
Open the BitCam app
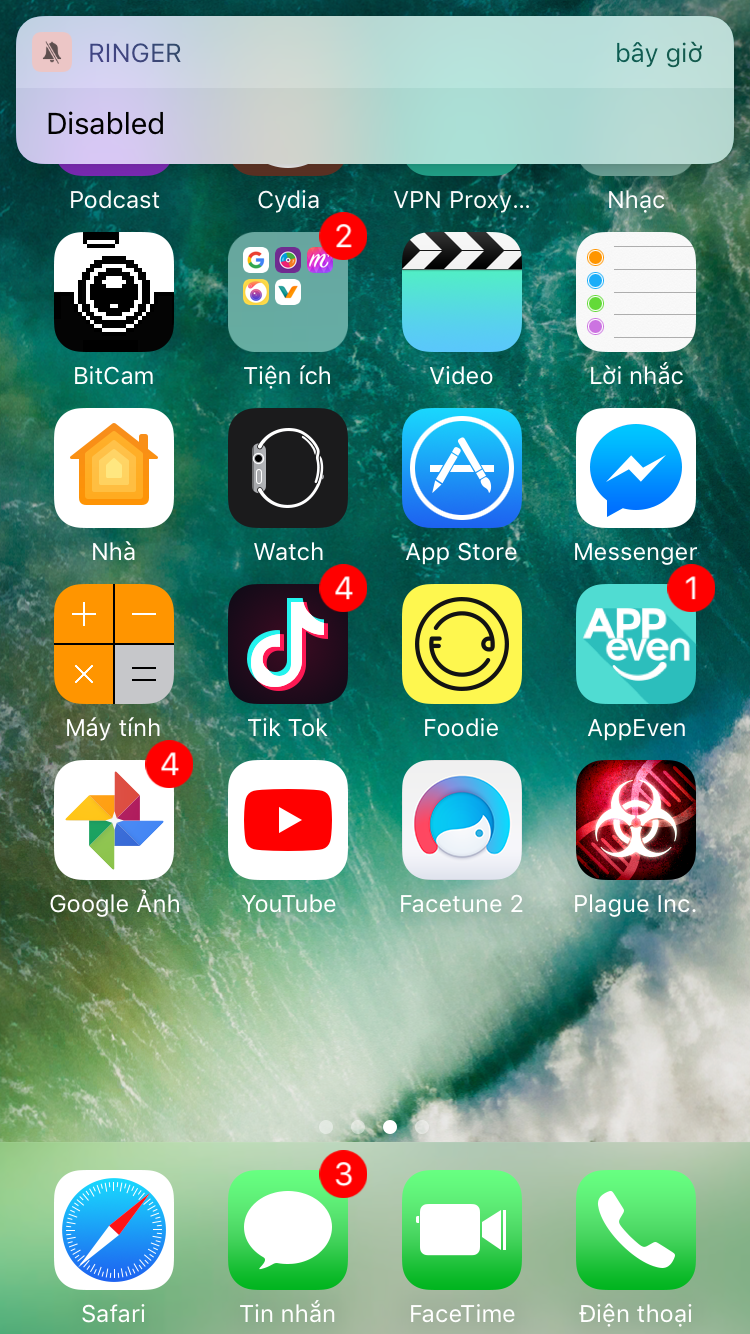114,292
